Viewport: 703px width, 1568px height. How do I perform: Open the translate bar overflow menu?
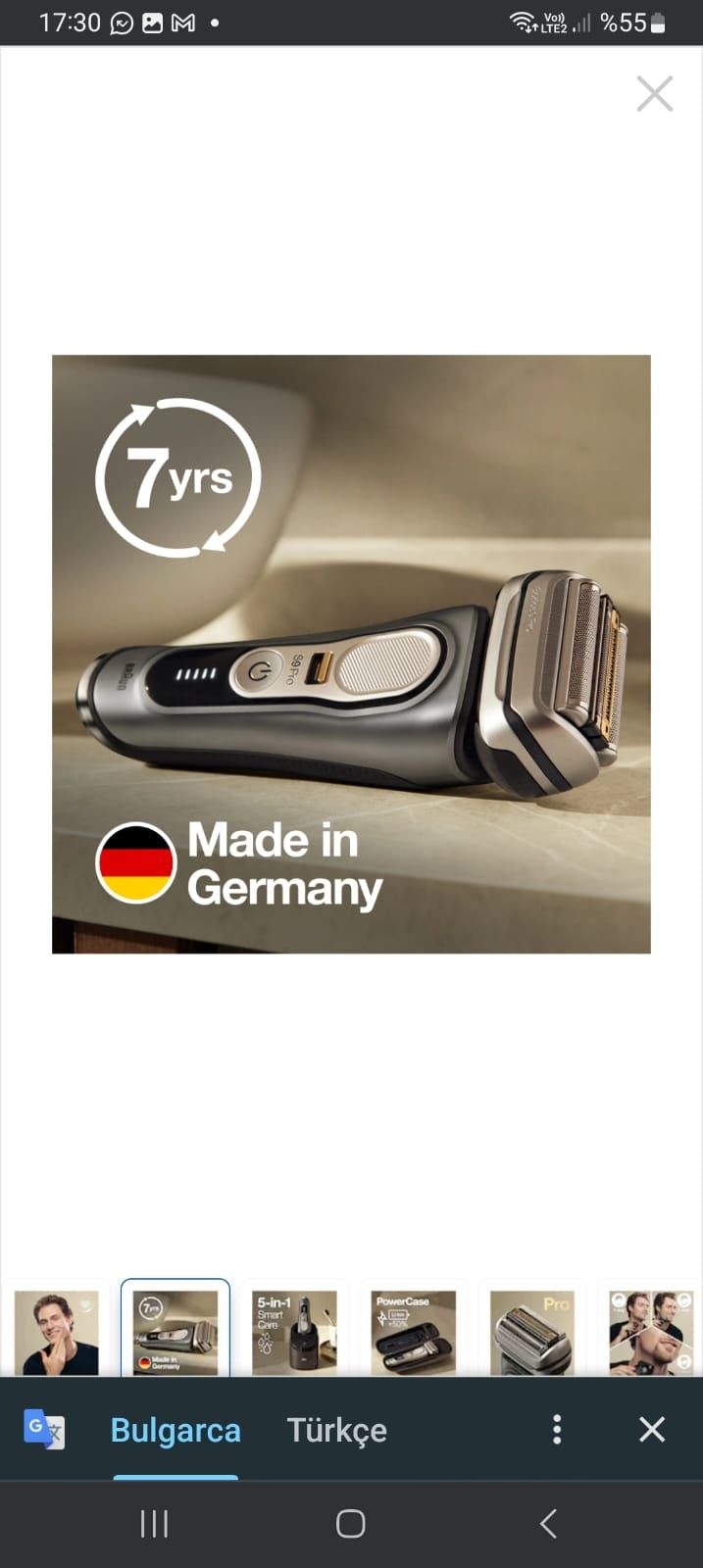pos(557,1430)
